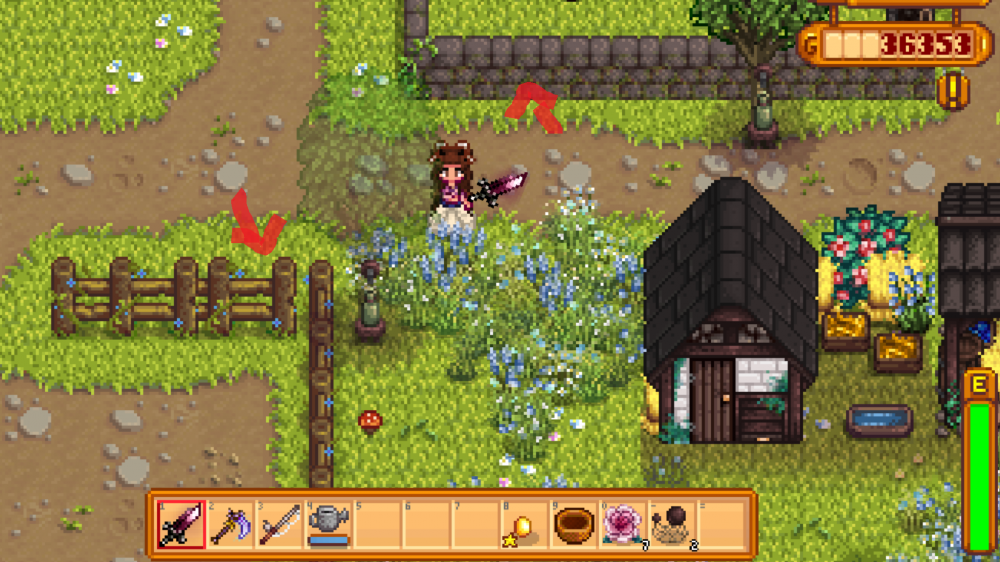The image size is (1000, 562).
Task: Open the journal exclamation mark icon
Action: (953, 90)
